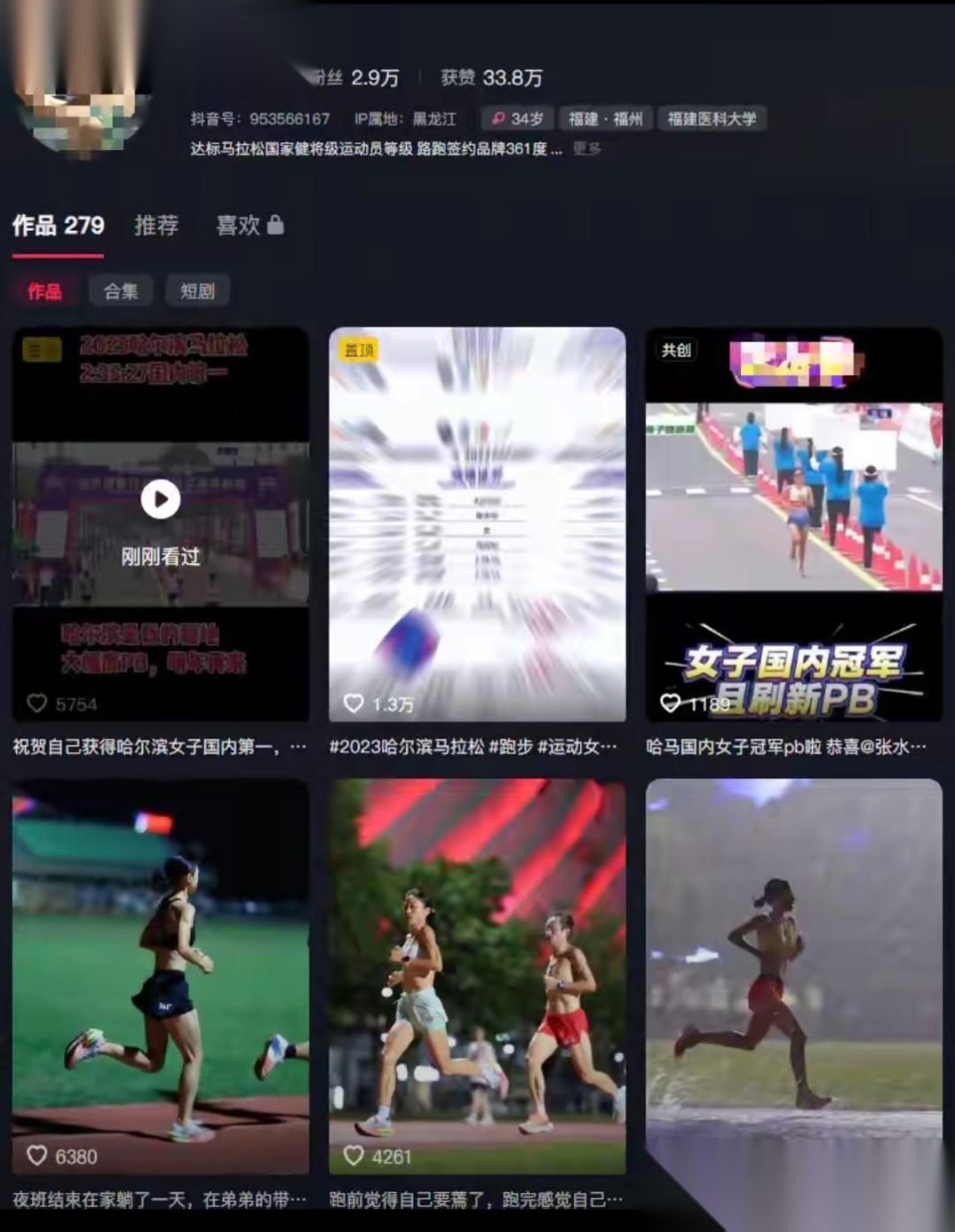Filter by the 短剧 chip
The height and width of the screenshot is (1232, 955).
(x=197, y=291)
